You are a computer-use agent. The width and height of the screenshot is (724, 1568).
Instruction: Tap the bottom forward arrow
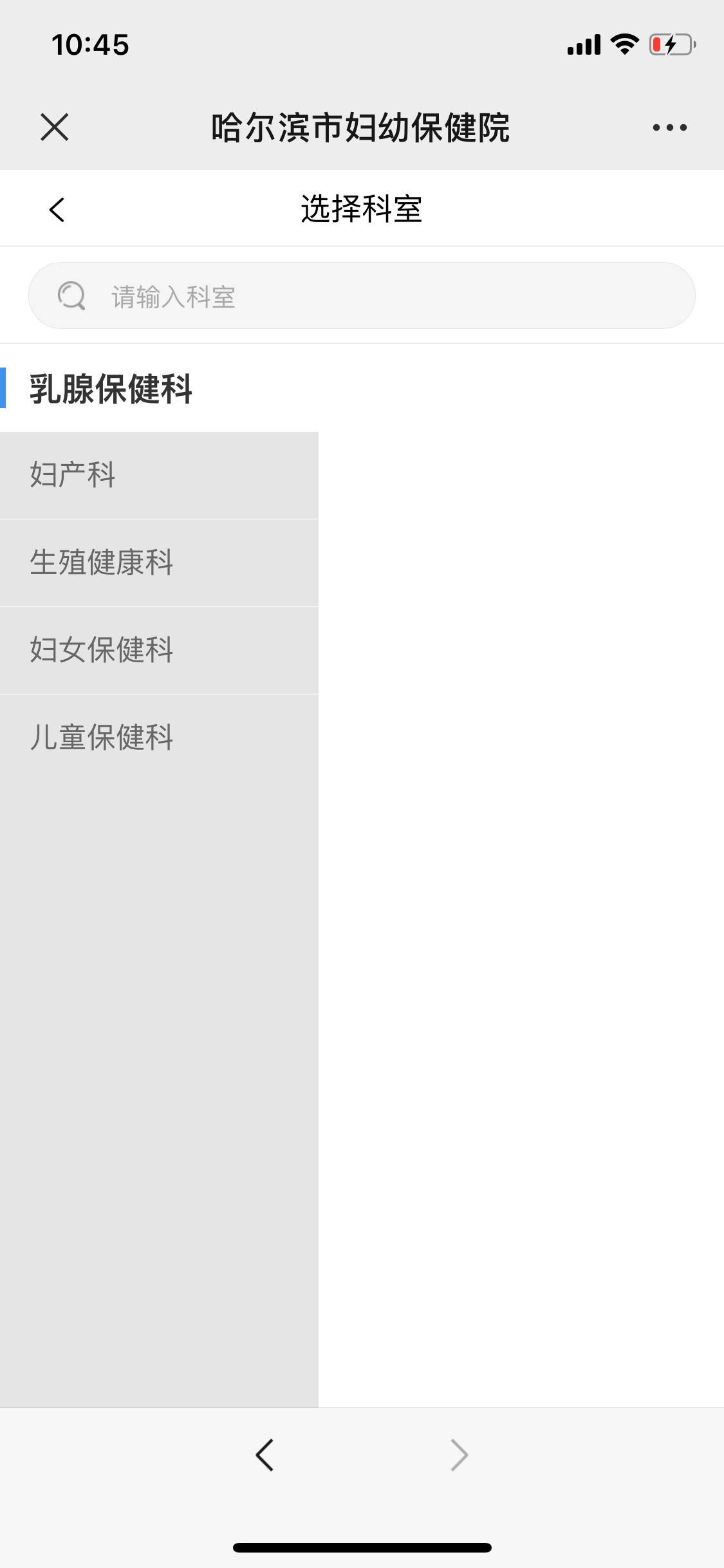pyautogui.click(x=459, y=1455)
